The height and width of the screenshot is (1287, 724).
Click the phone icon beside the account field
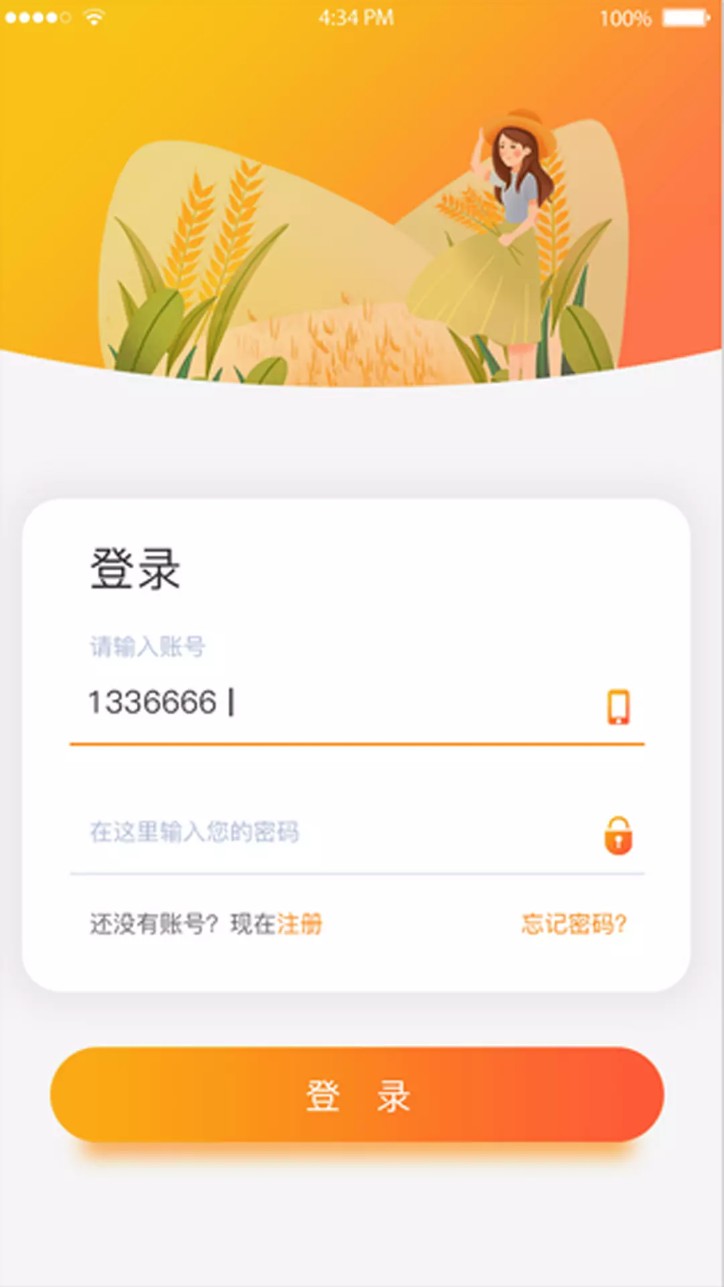point(619,703)
